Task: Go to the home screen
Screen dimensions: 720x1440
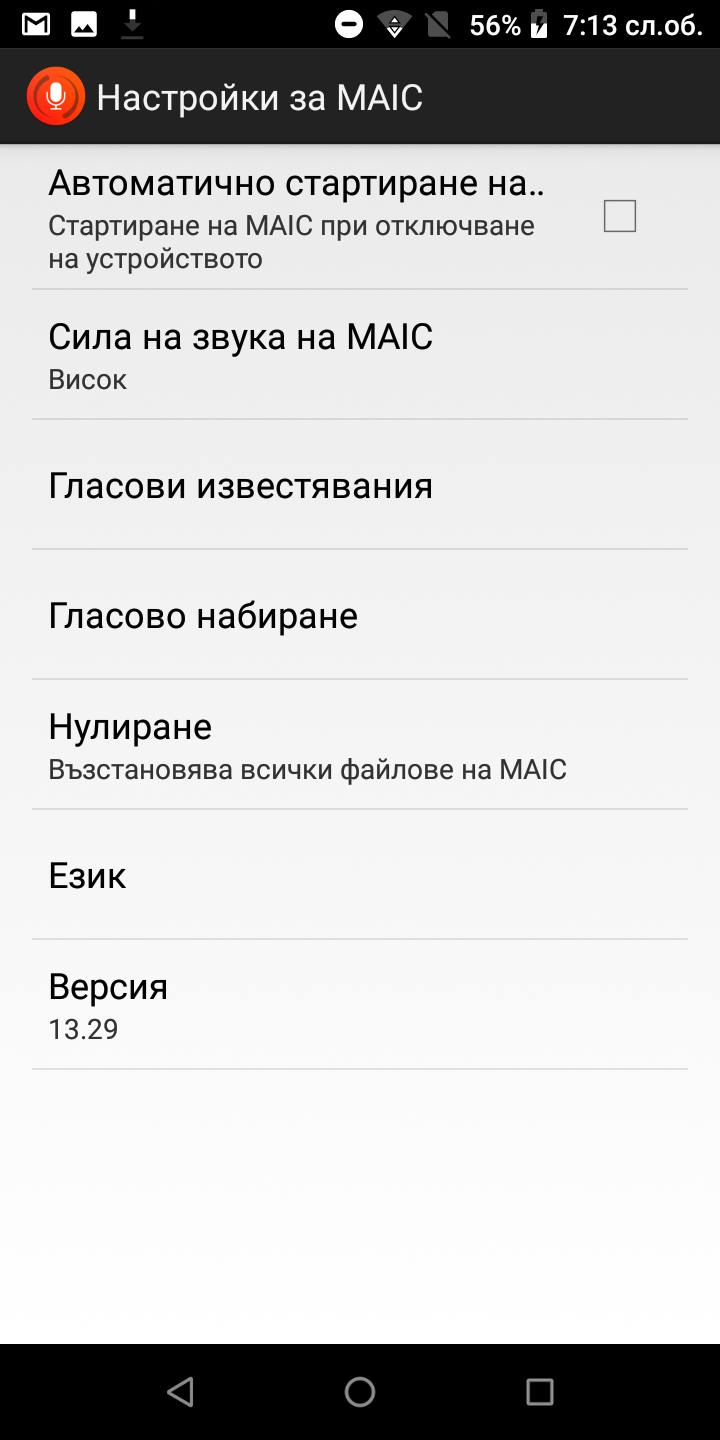Action: [x=360, y=1392]
